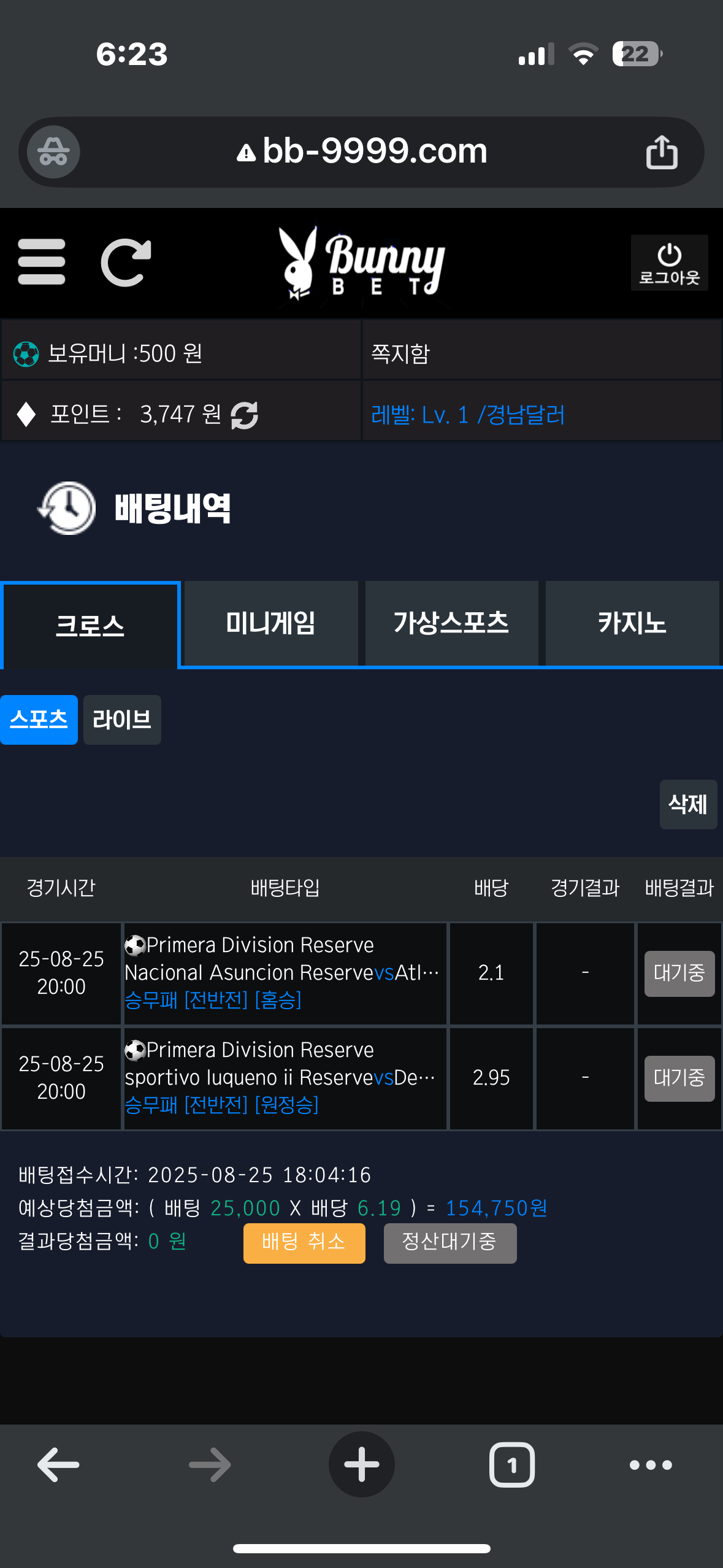Open the 가상스포츠 tab

click(451, 623)
